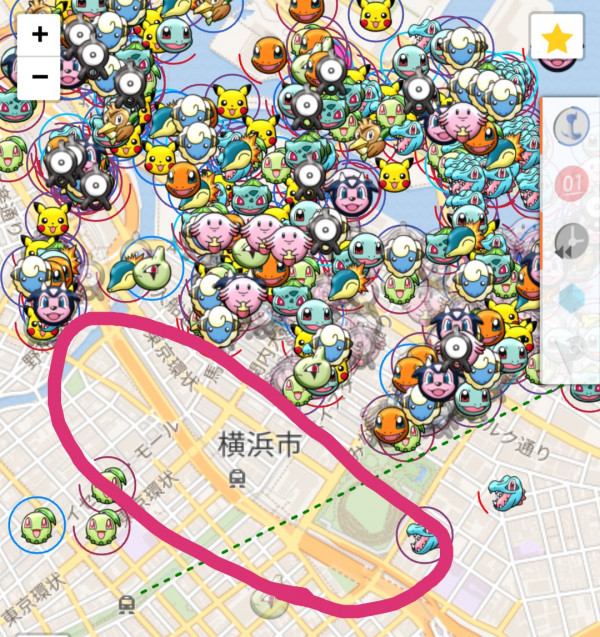Select the lone Charmander marker near 横浜市

tap(390, 425)
